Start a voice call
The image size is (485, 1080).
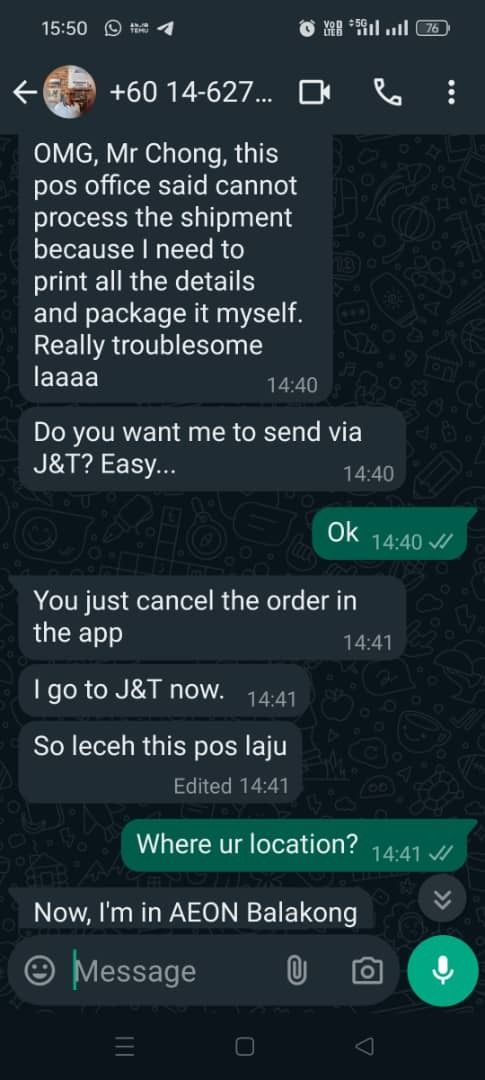[387, 92]
